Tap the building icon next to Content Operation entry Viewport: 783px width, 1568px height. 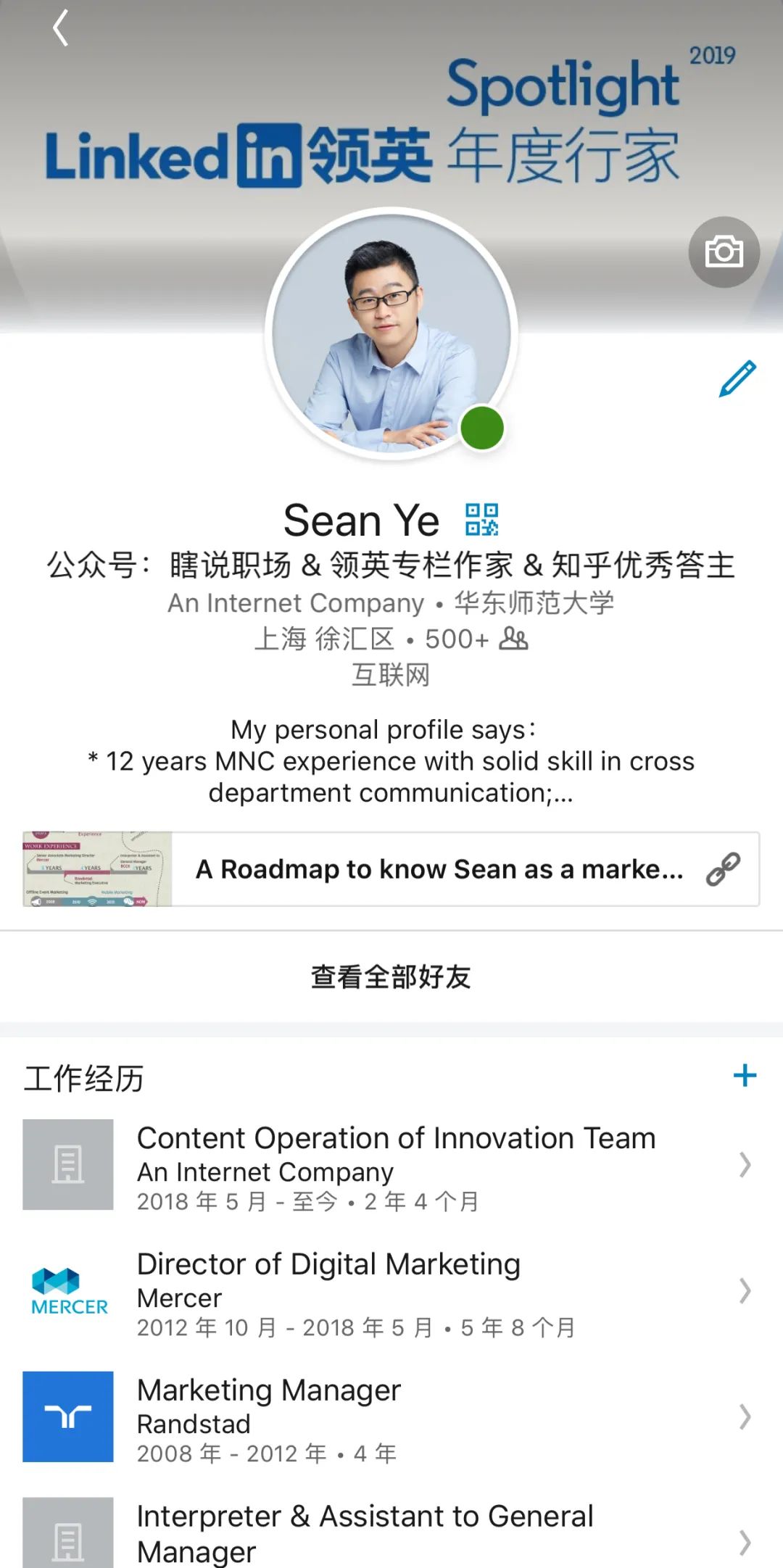tap(69, 1163)
